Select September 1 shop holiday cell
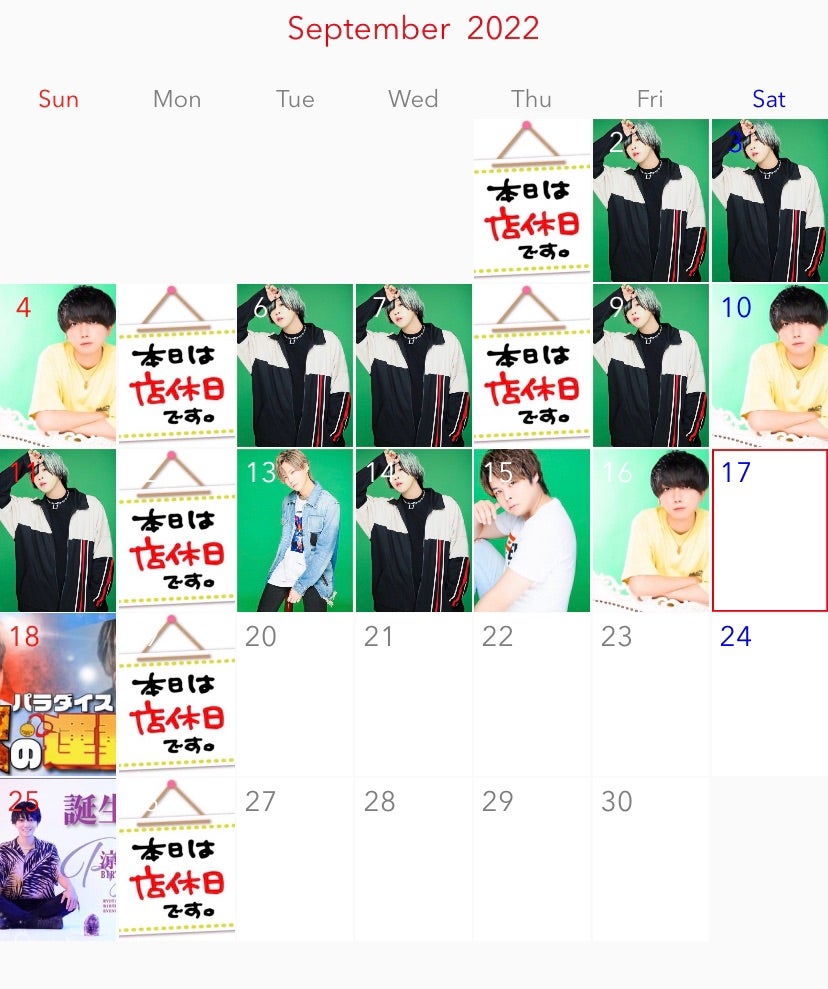 pos(531,200)
